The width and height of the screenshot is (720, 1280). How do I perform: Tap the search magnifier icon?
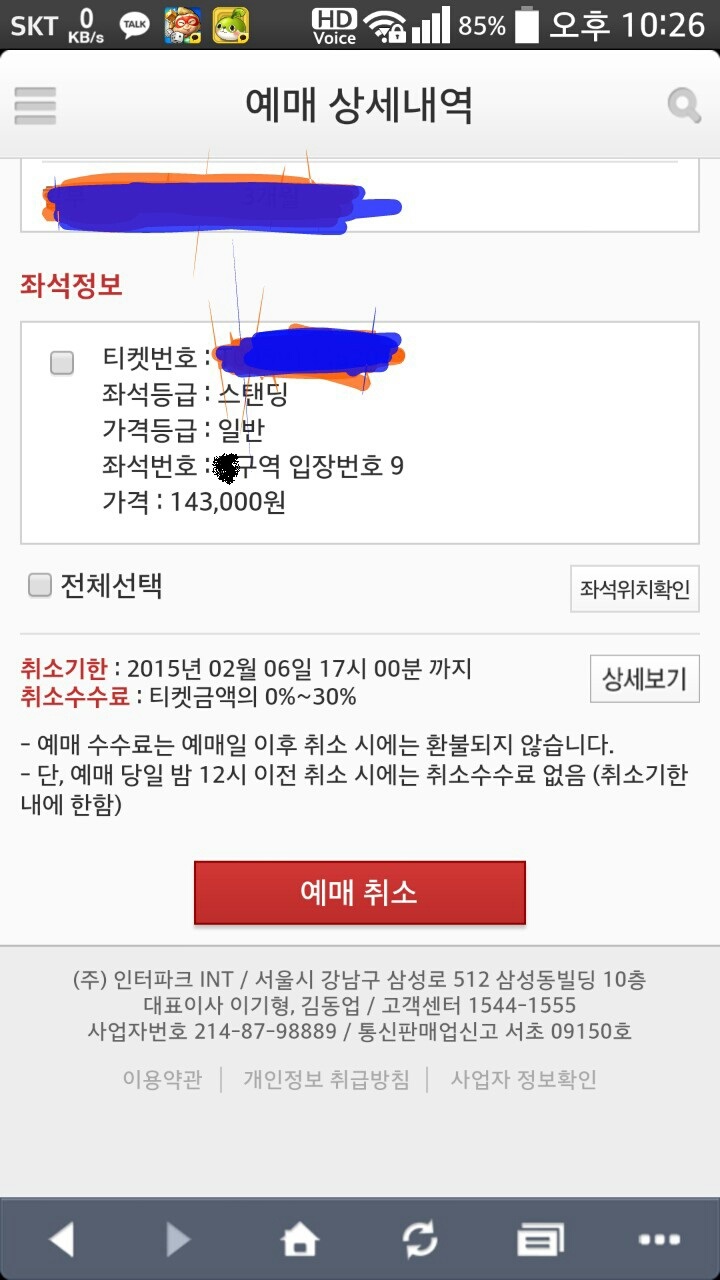coord(684,105)
